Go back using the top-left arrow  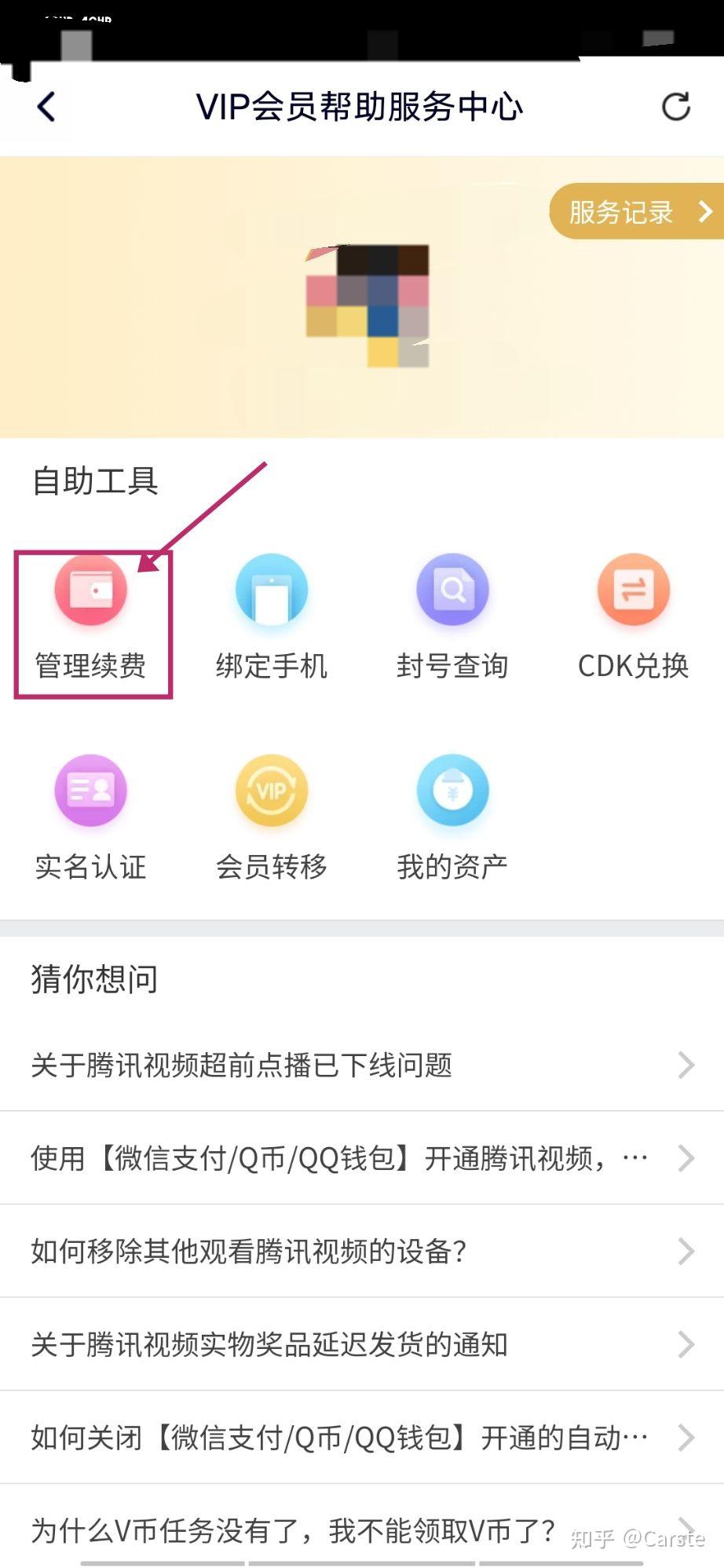pos(47,107)
